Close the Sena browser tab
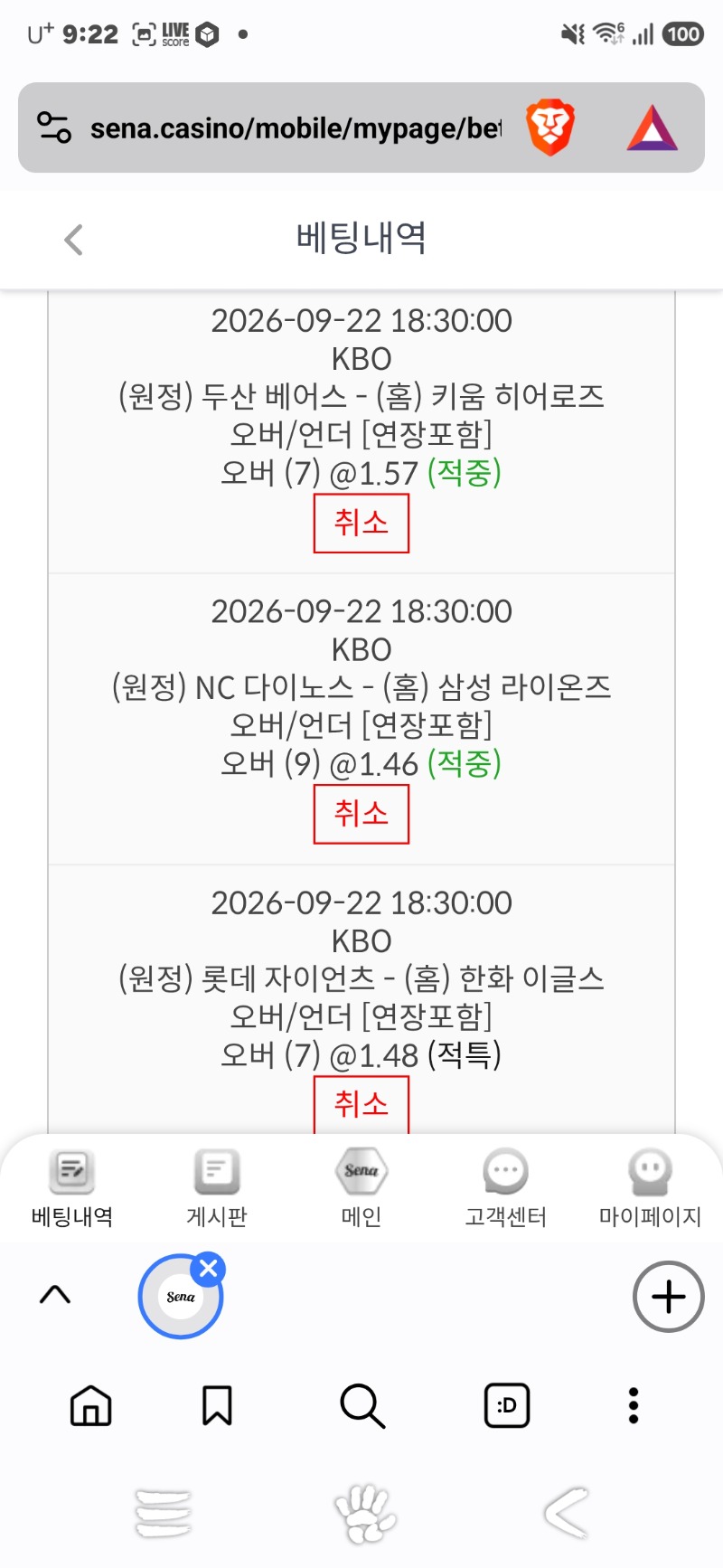Viewport: 723px width, 1568px height. pos(209,1268)
